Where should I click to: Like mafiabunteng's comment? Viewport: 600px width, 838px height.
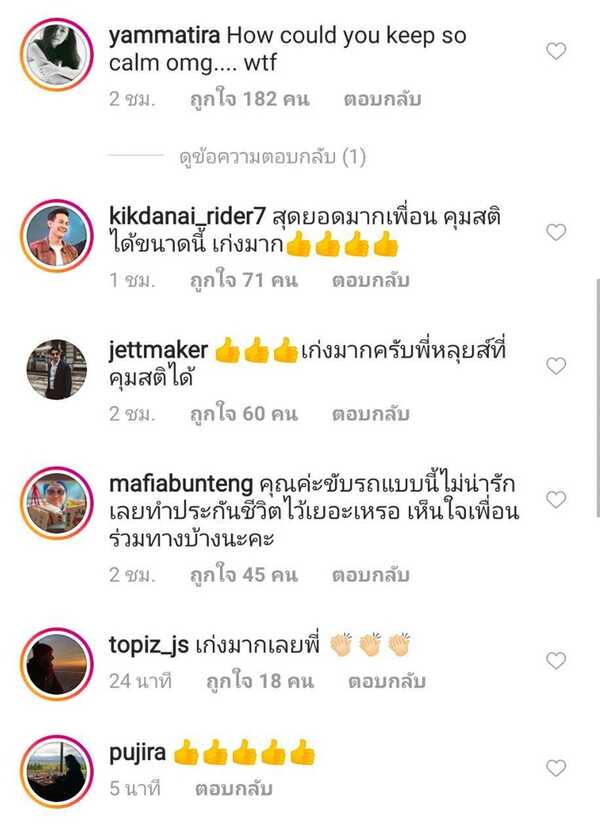tap(557, 498)
